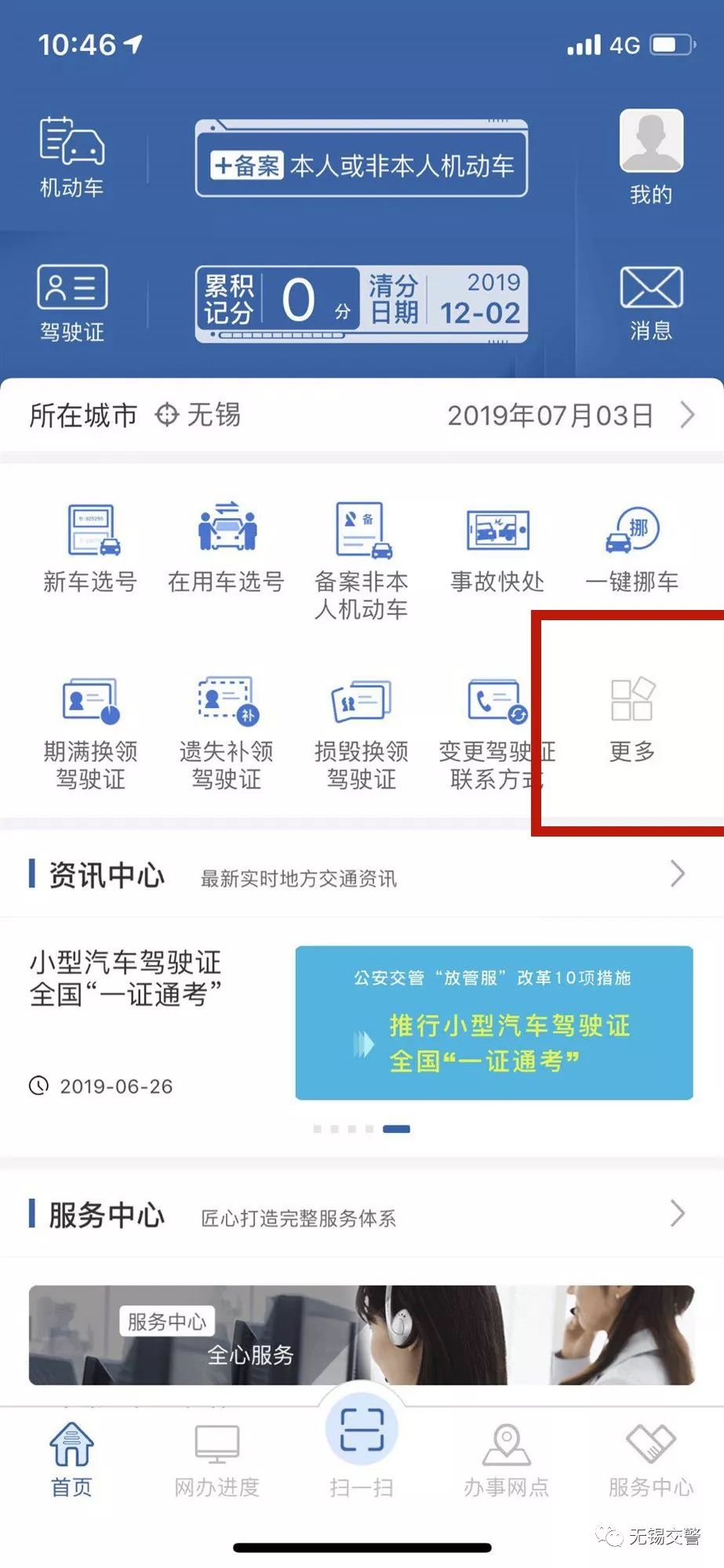Open 消息 to view messages
Viewport: 724px width, 1568px height.
tap(650, 302)
